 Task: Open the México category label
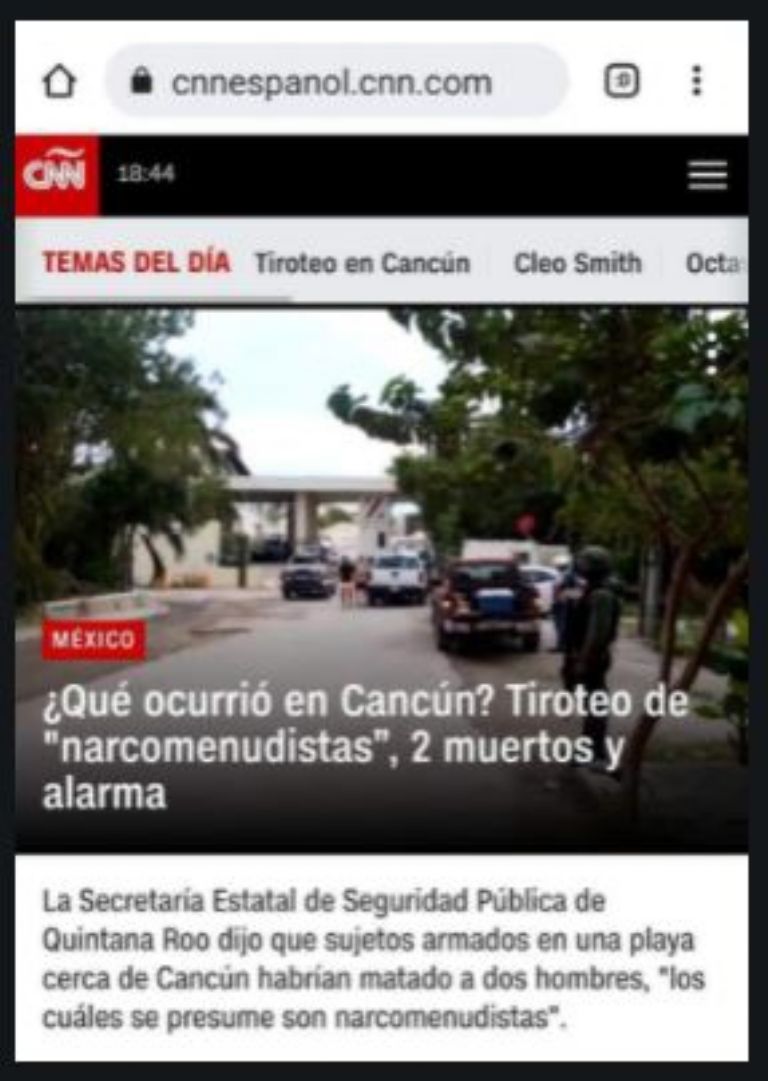93,640
